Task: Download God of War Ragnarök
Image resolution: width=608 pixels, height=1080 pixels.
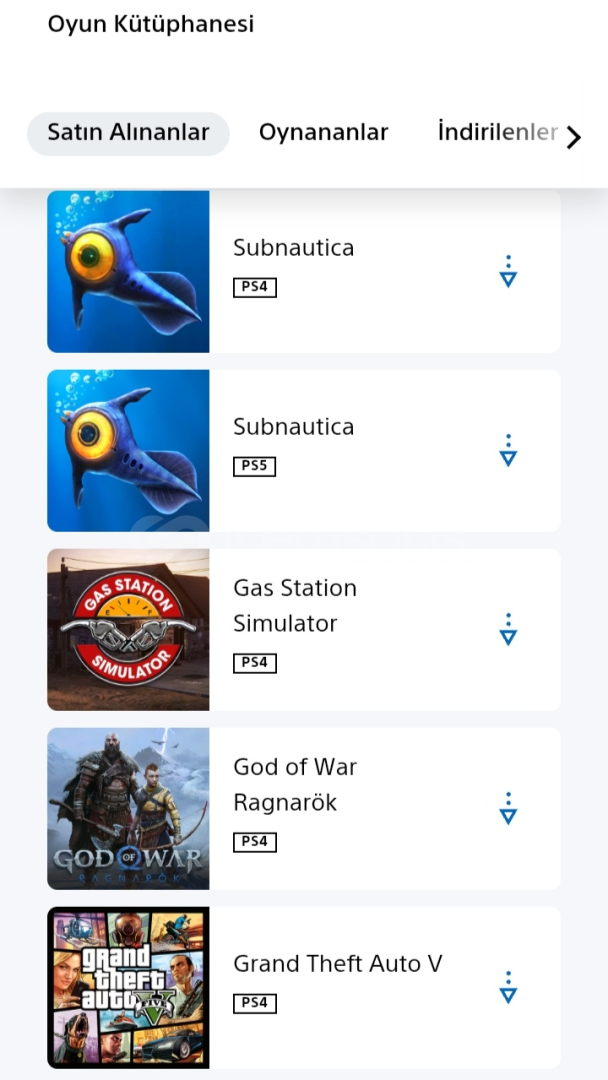Action: click(508, 809)
